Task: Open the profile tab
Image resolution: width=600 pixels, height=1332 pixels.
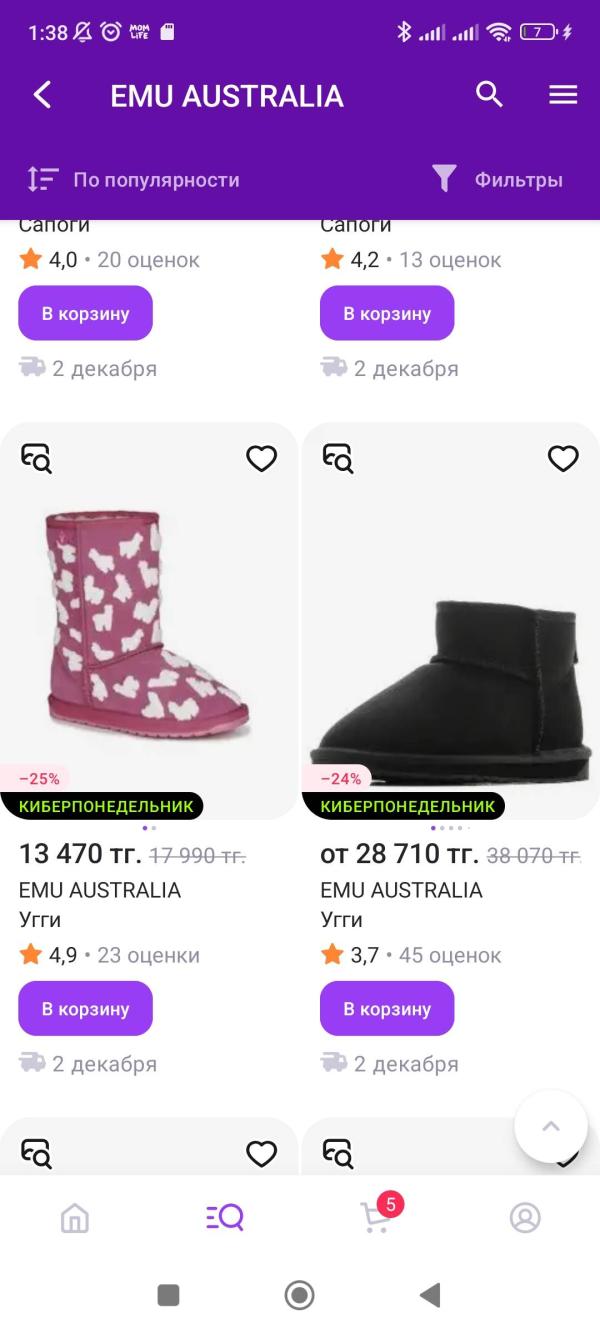Action: pos(525,1217)
